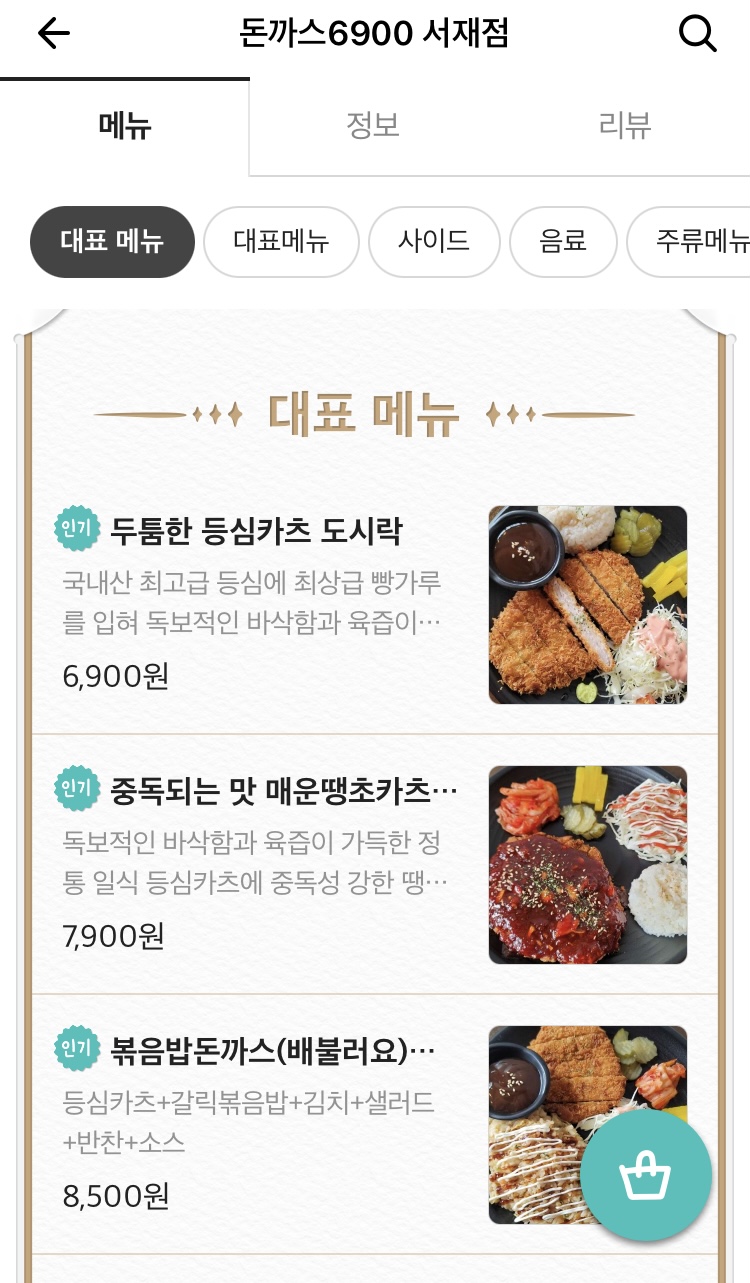The width and height of the screenshot is (750, 1283).
Task: Switch to the 정보 tab
Action: (x=373, y=126)
